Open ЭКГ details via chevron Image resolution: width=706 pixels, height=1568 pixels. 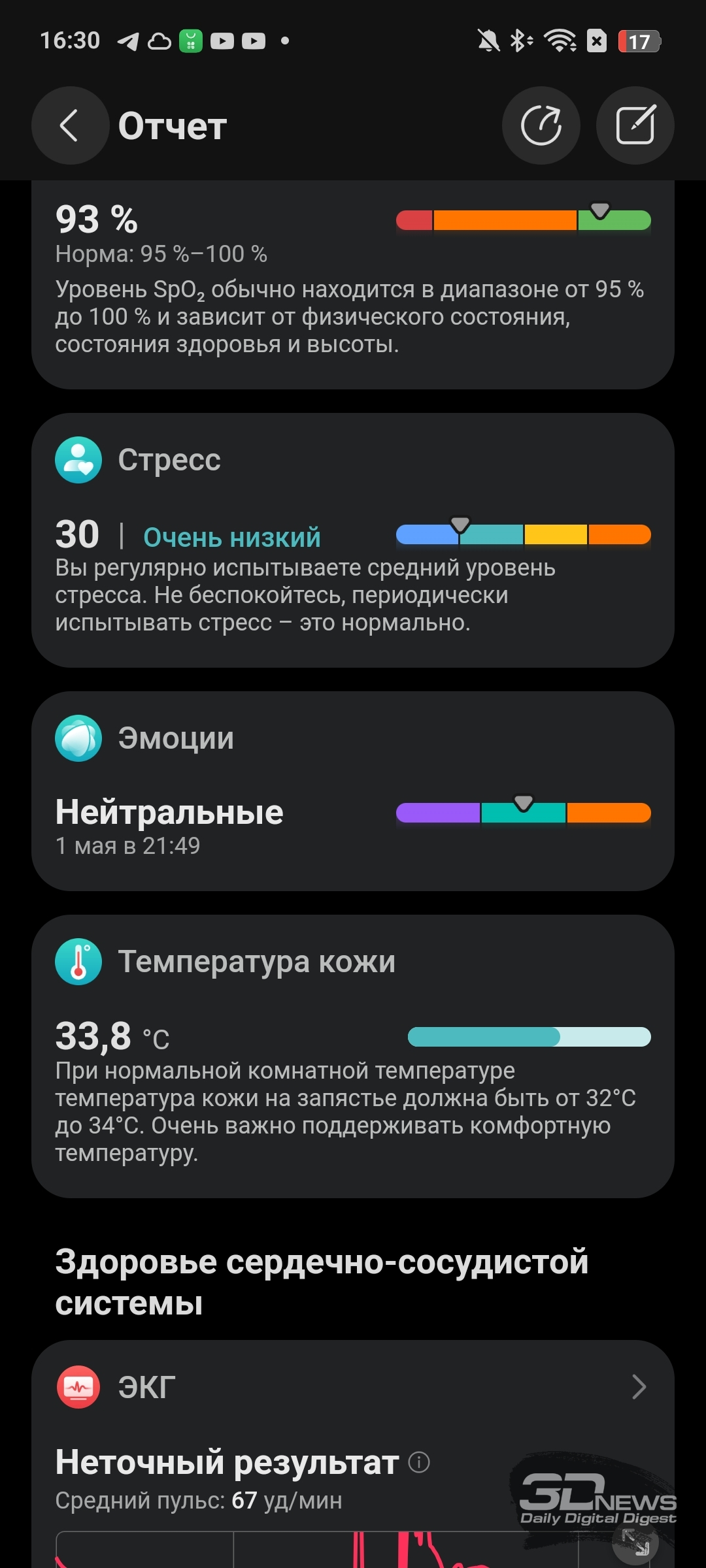click(x=639, y=1386)
